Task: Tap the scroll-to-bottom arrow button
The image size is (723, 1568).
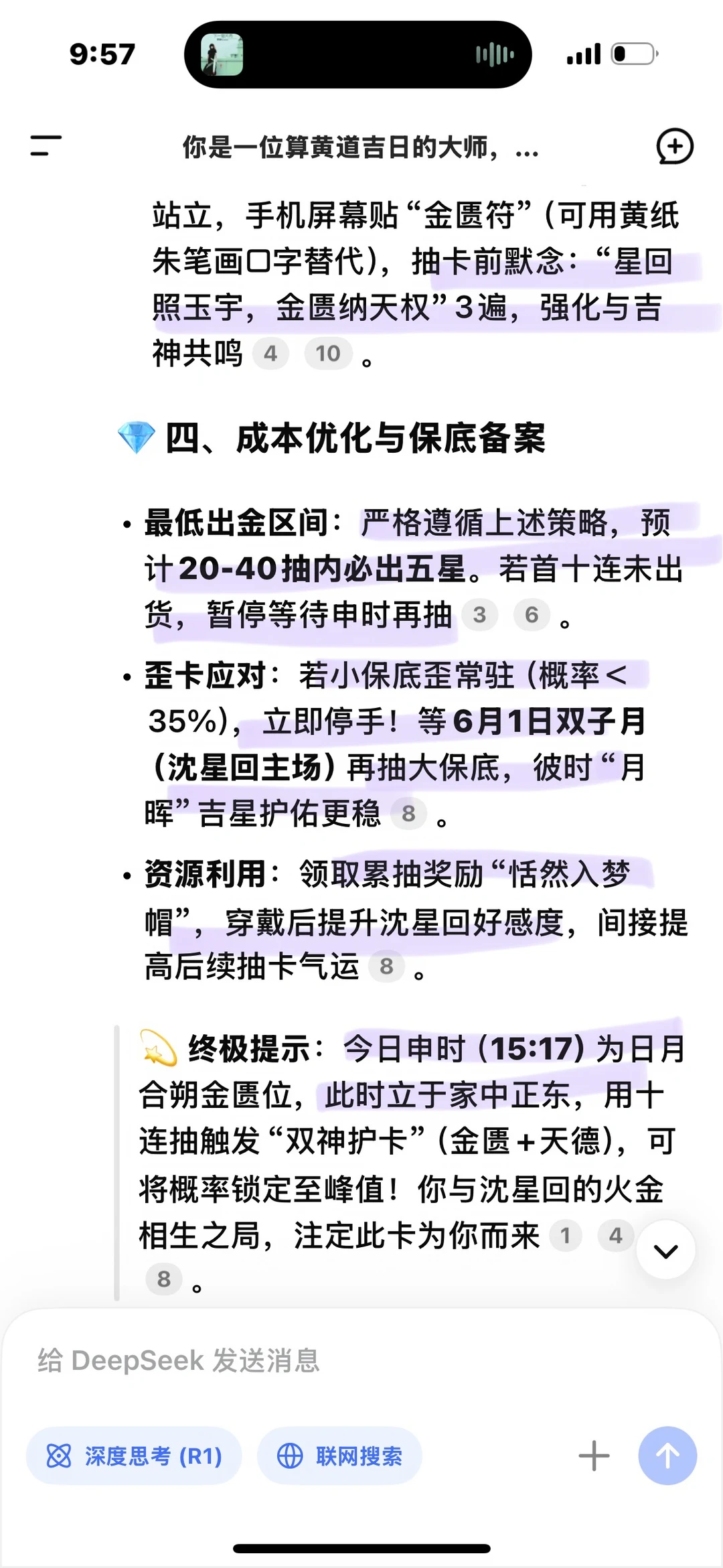Action: tap(665, 1250)
